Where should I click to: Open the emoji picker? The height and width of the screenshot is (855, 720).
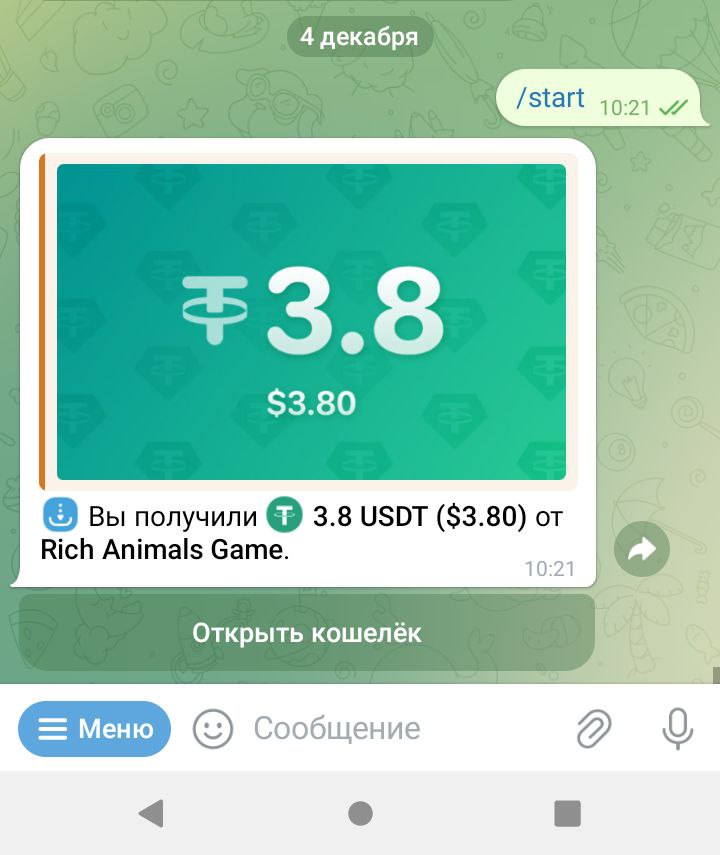tap(212, 729)
